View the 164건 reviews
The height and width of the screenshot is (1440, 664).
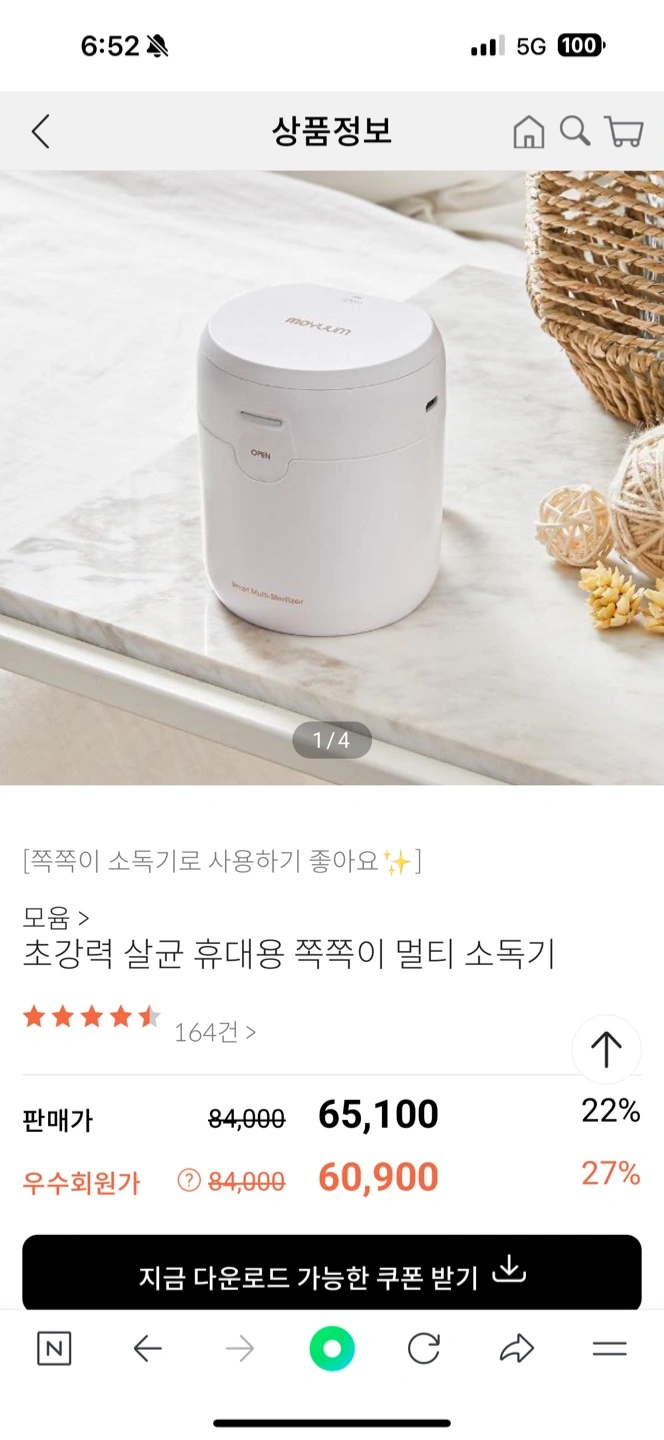214,1032
